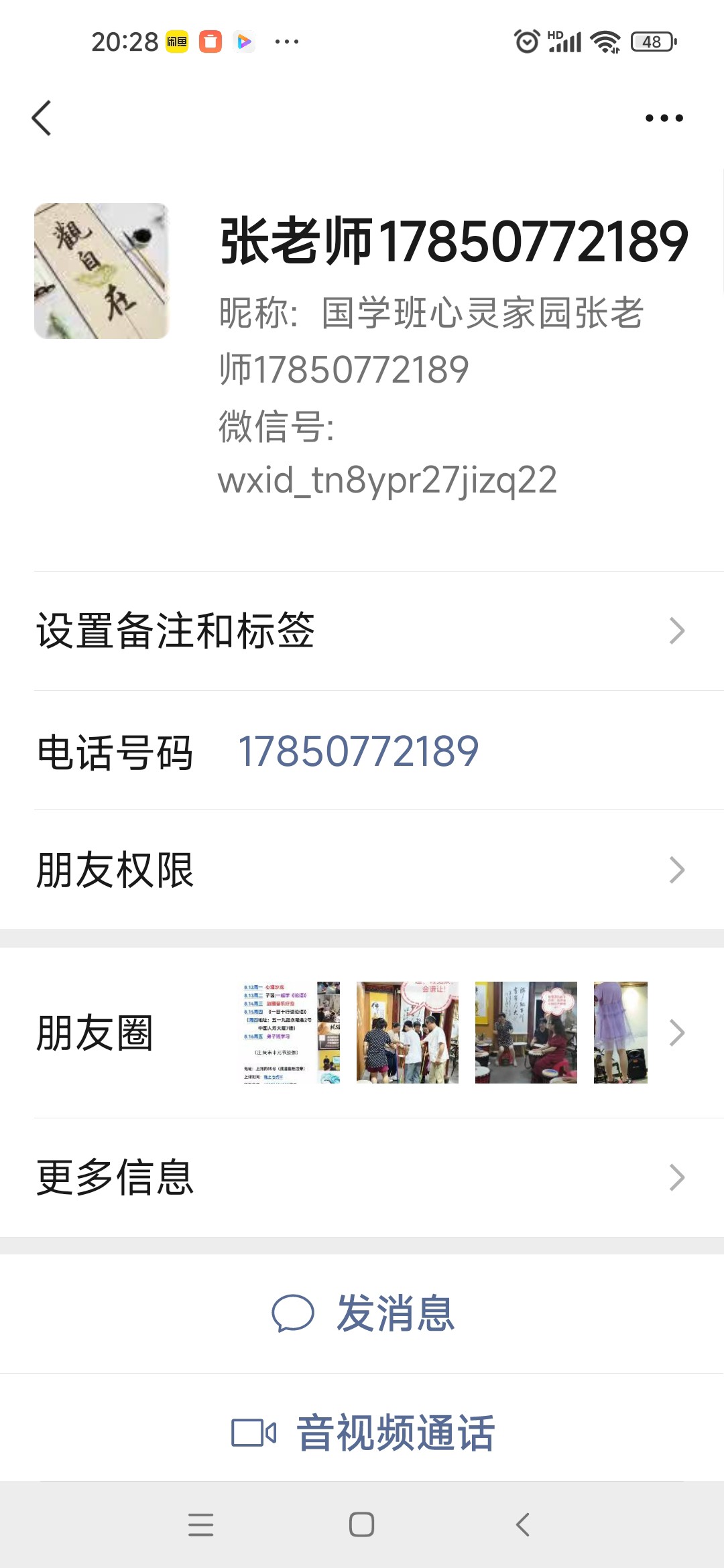Image resolution: width=724 pixels, height=1568 pixels.
Task: Open the three-dot overflow menu
Action: tap(664, 118)
